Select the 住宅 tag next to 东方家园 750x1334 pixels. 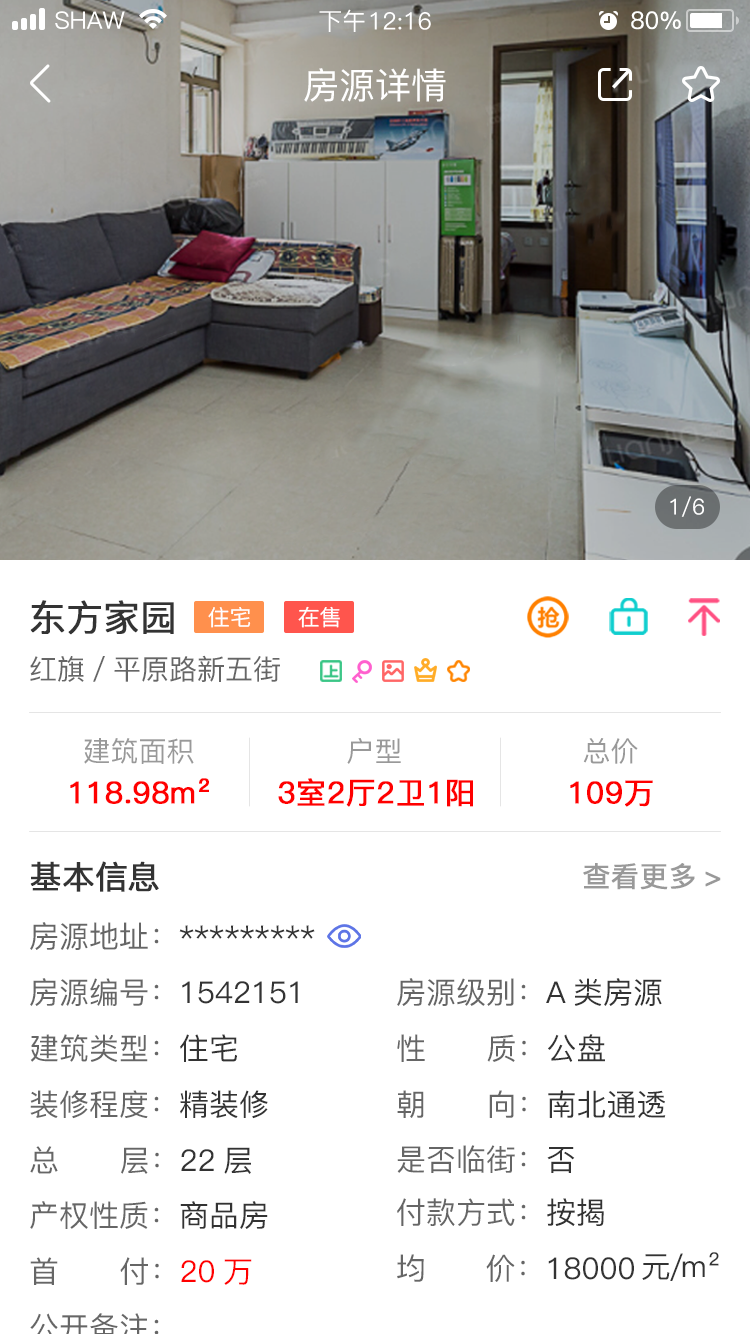tap(228, 617)
